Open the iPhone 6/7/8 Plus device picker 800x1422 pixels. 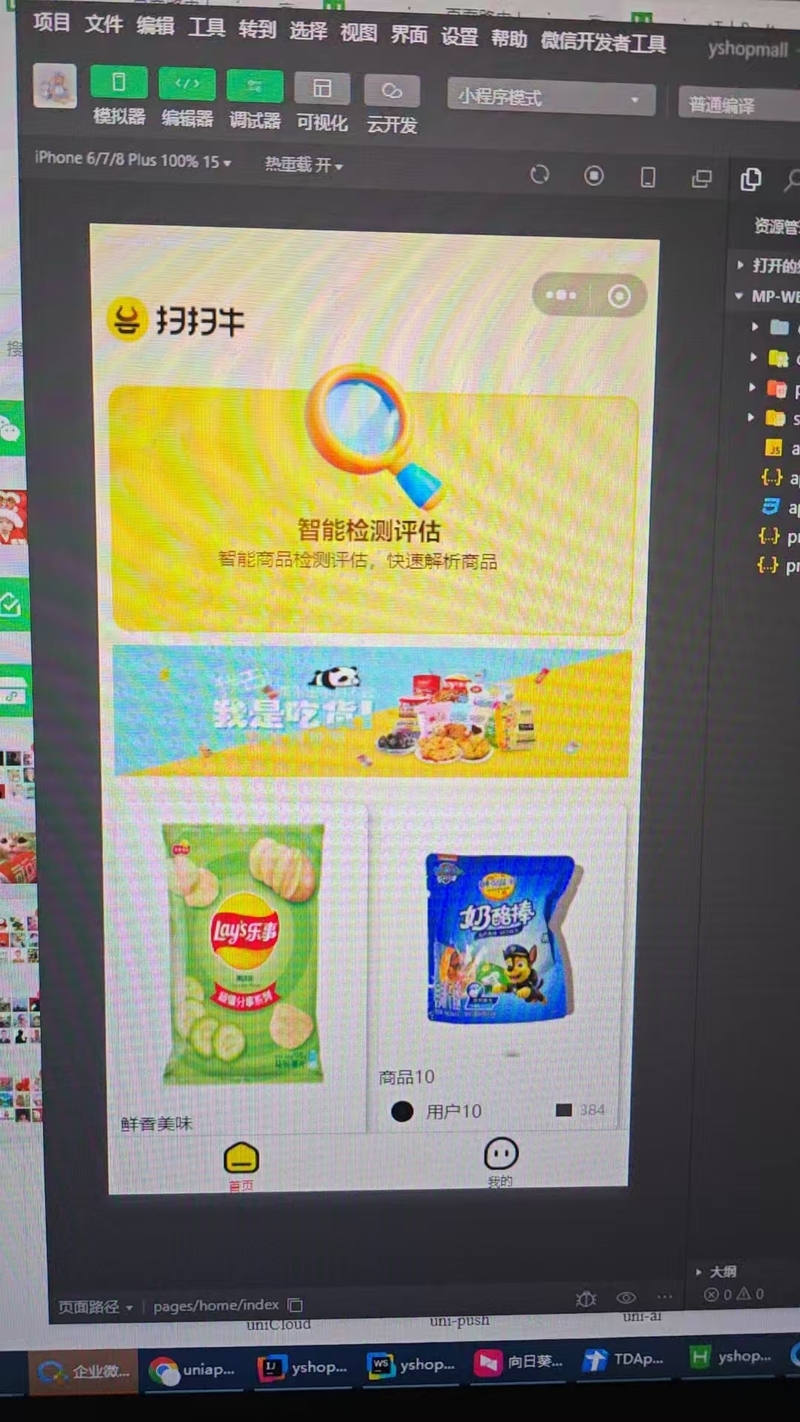(132, 160)
